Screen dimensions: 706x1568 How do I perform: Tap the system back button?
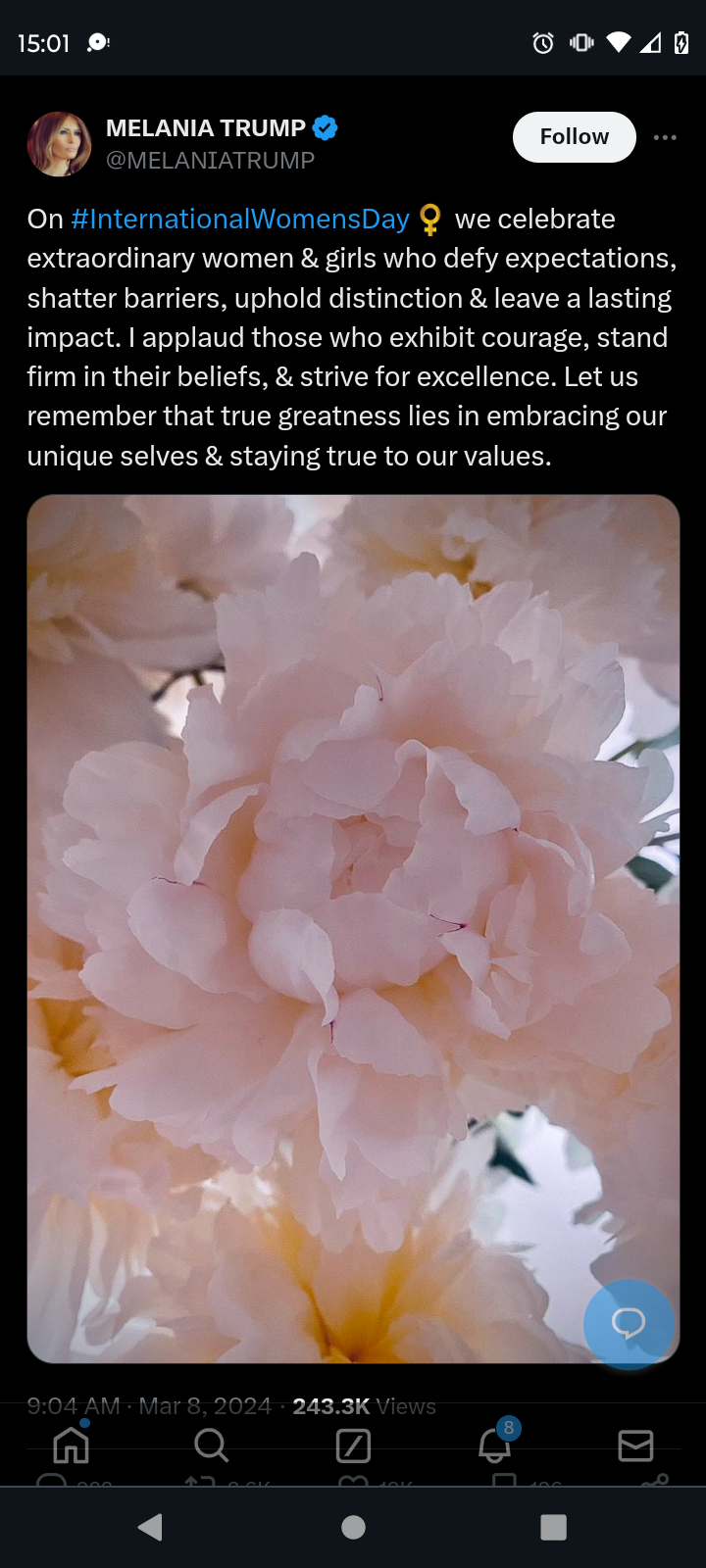point(150,1527)
